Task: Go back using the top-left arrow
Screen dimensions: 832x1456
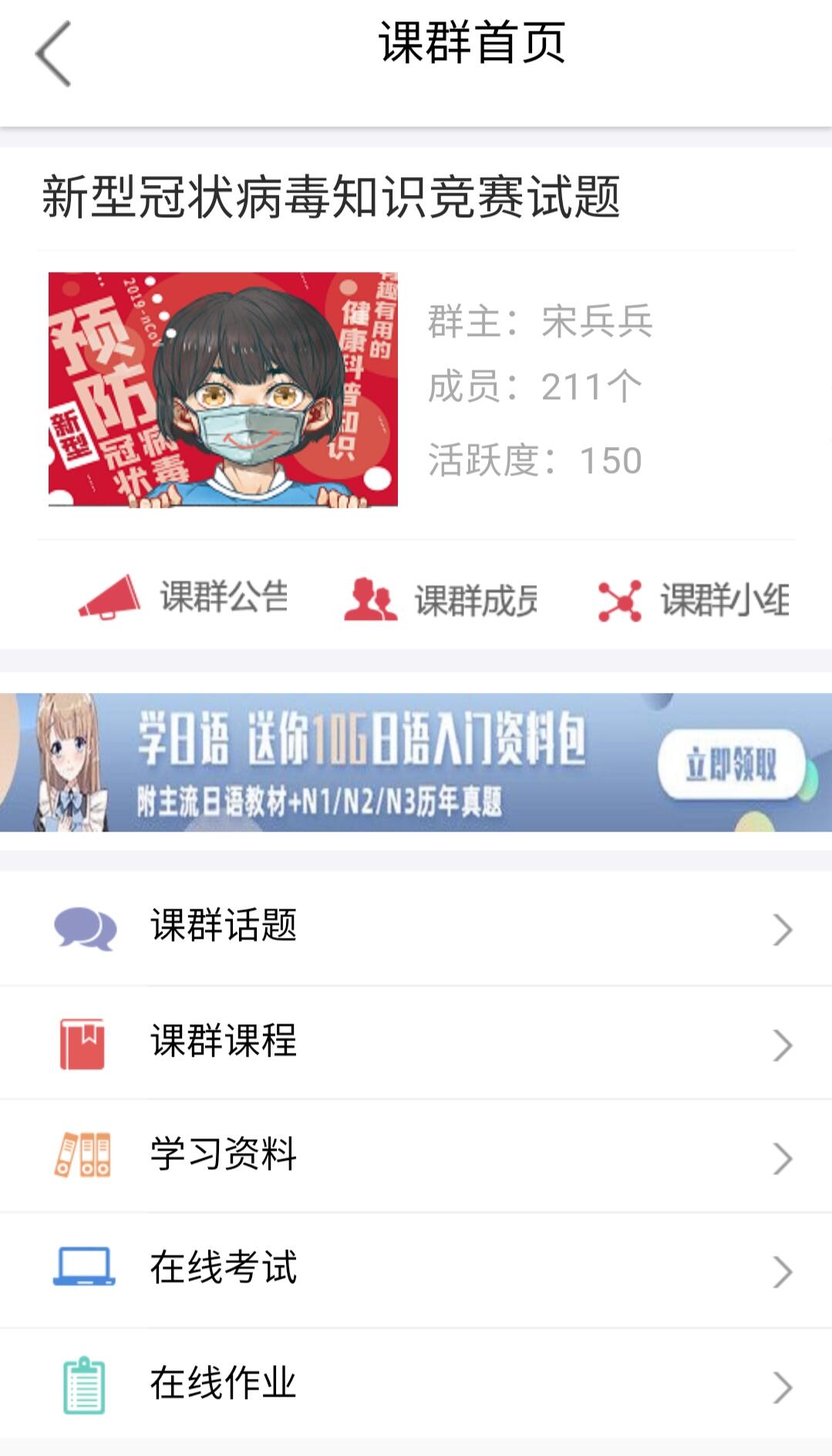Action: coord(53,54)
